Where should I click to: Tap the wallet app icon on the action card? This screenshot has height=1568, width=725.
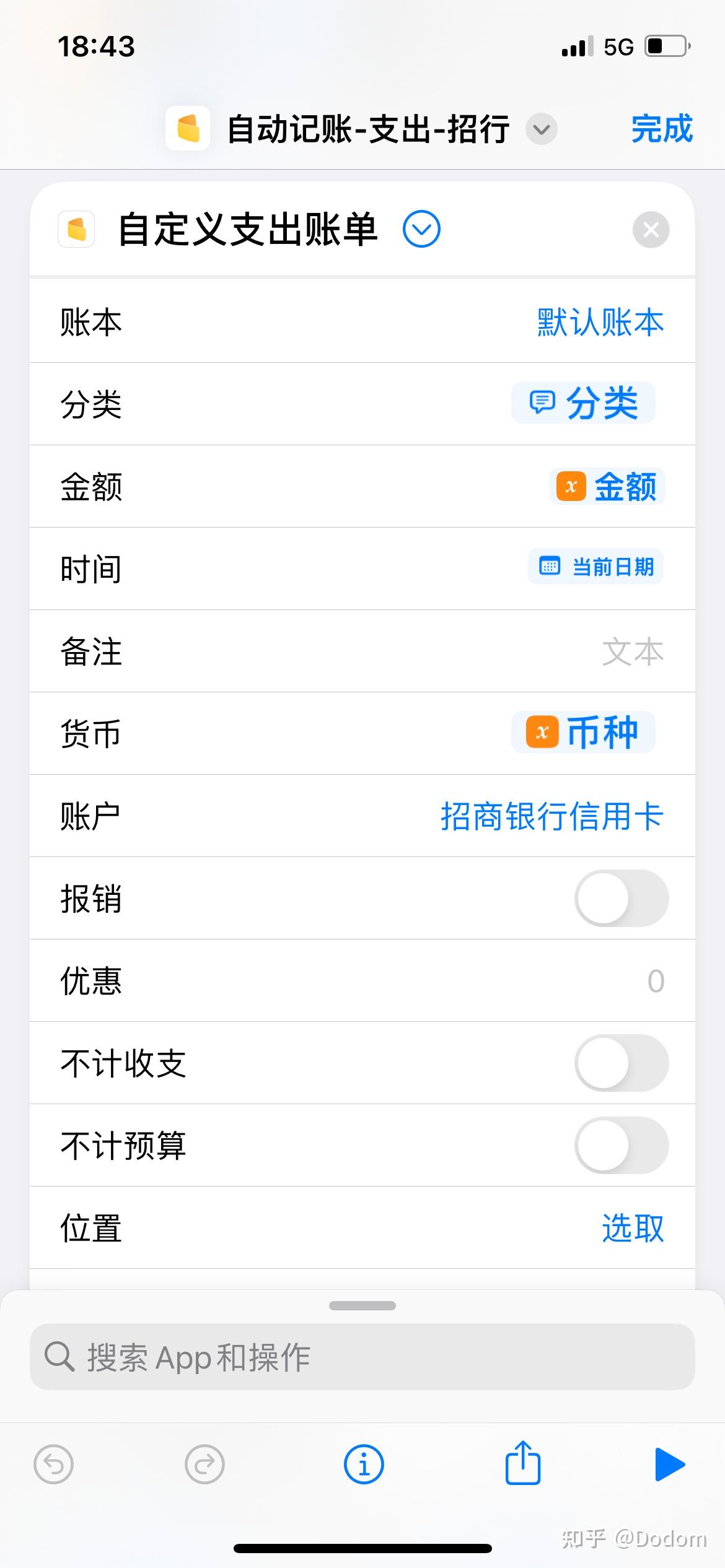[x=76, y=229]
